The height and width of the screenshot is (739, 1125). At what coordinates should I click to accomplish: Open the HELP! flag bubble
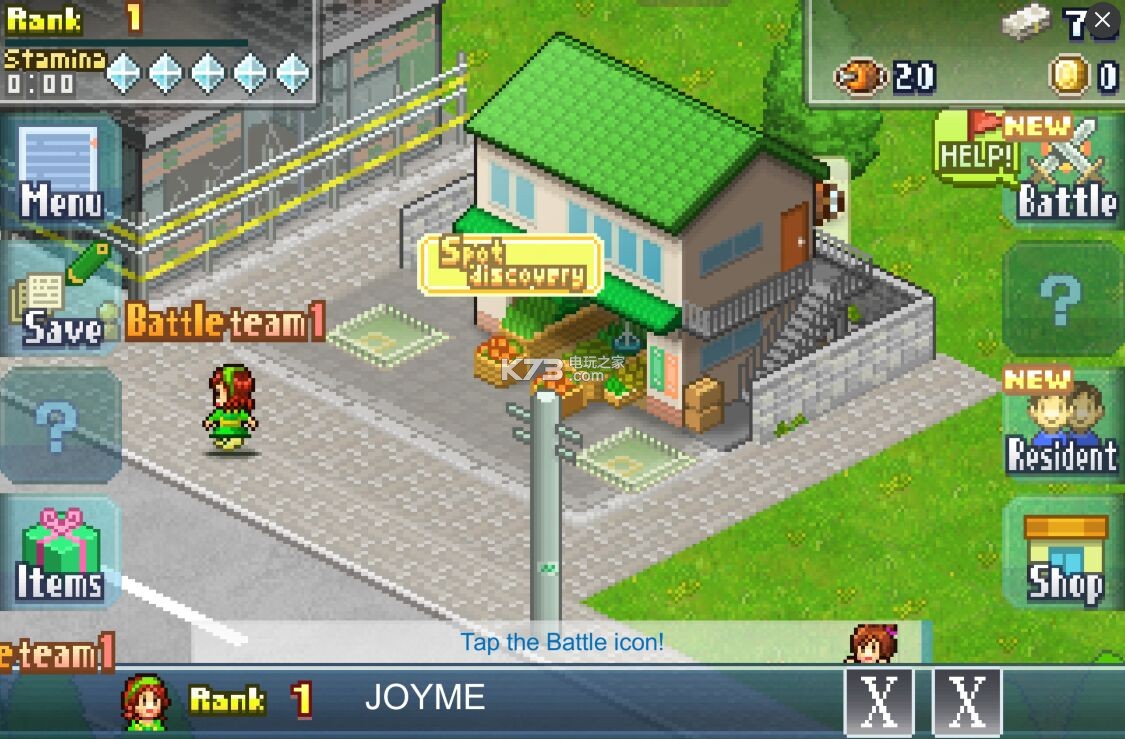[x=975, y=150]
